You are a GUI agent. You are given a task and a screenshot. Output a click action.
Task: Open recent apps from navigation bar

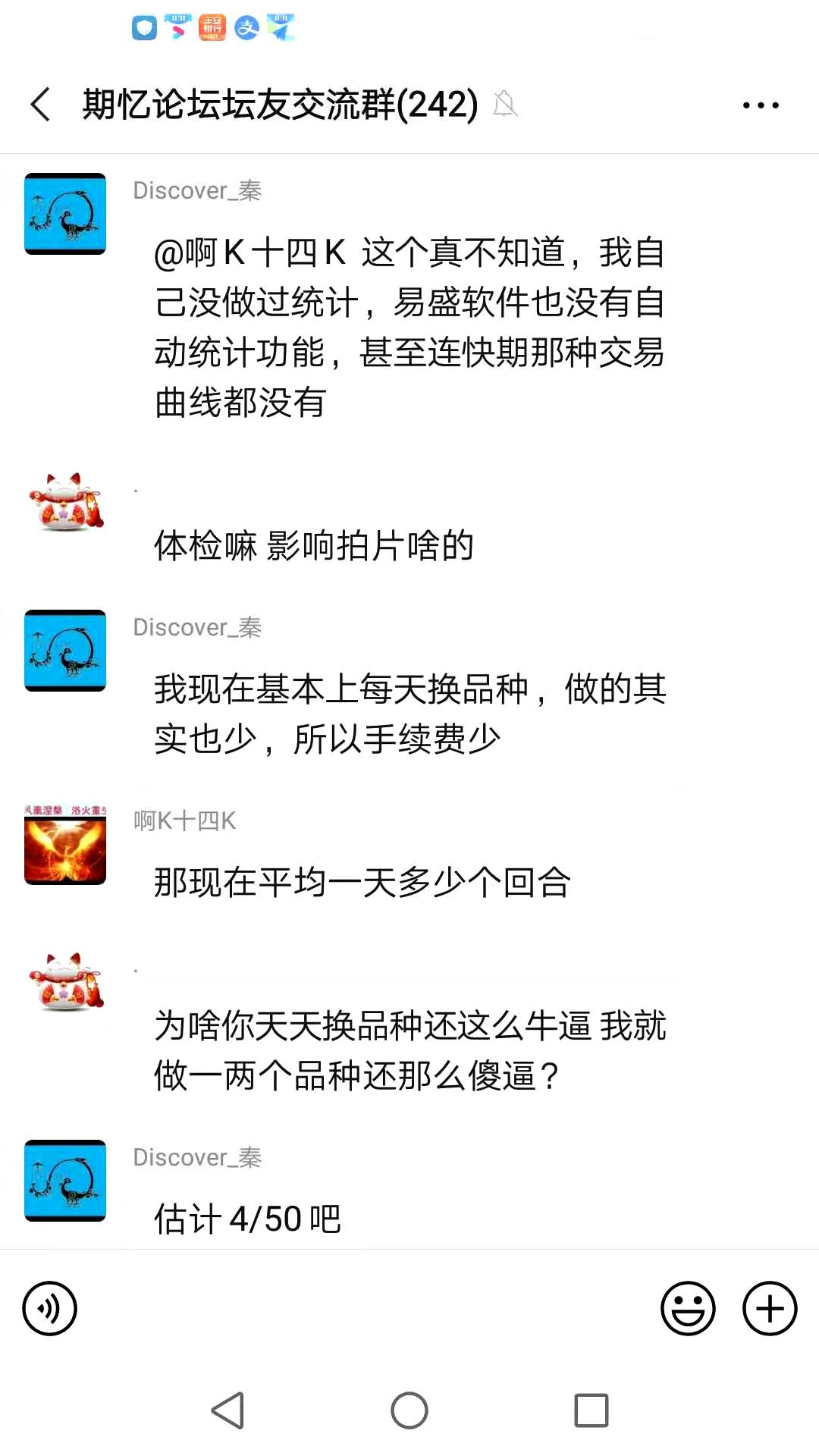point(591,1410)
